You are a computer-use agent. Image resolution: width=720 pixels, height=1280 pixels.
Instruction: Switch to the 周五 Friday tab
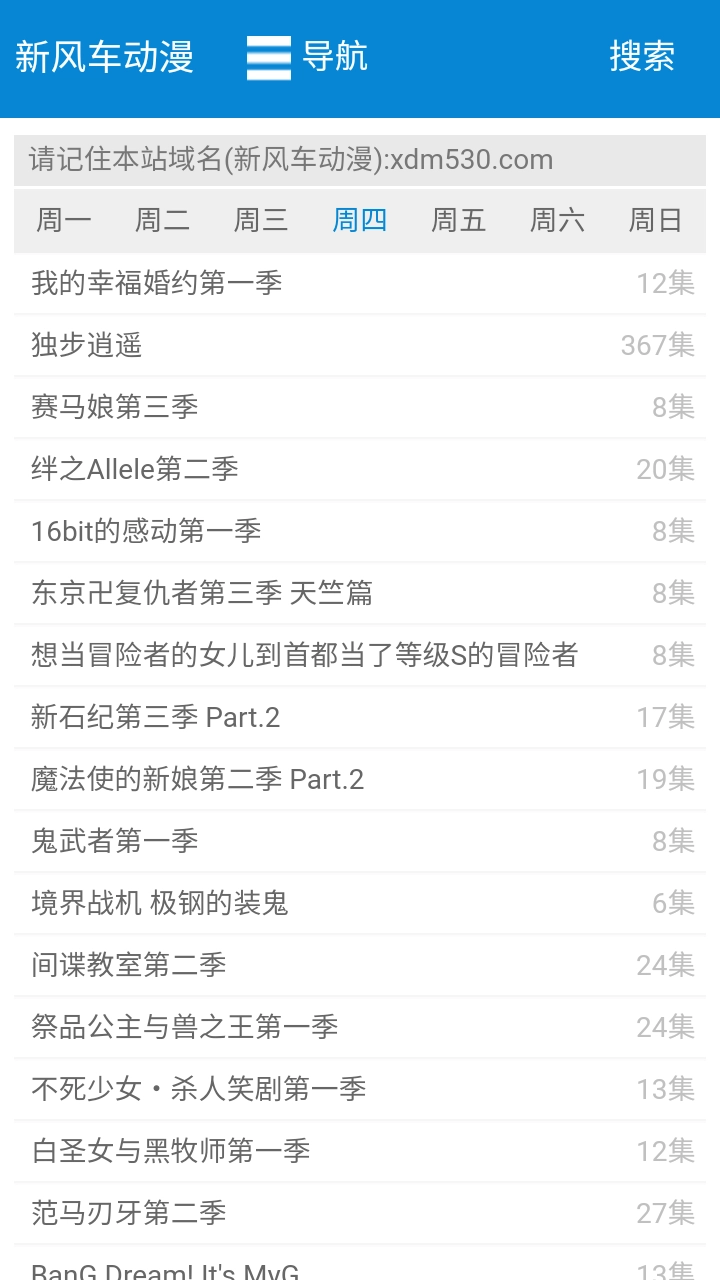pyautogui.click(x=457, y=220)
